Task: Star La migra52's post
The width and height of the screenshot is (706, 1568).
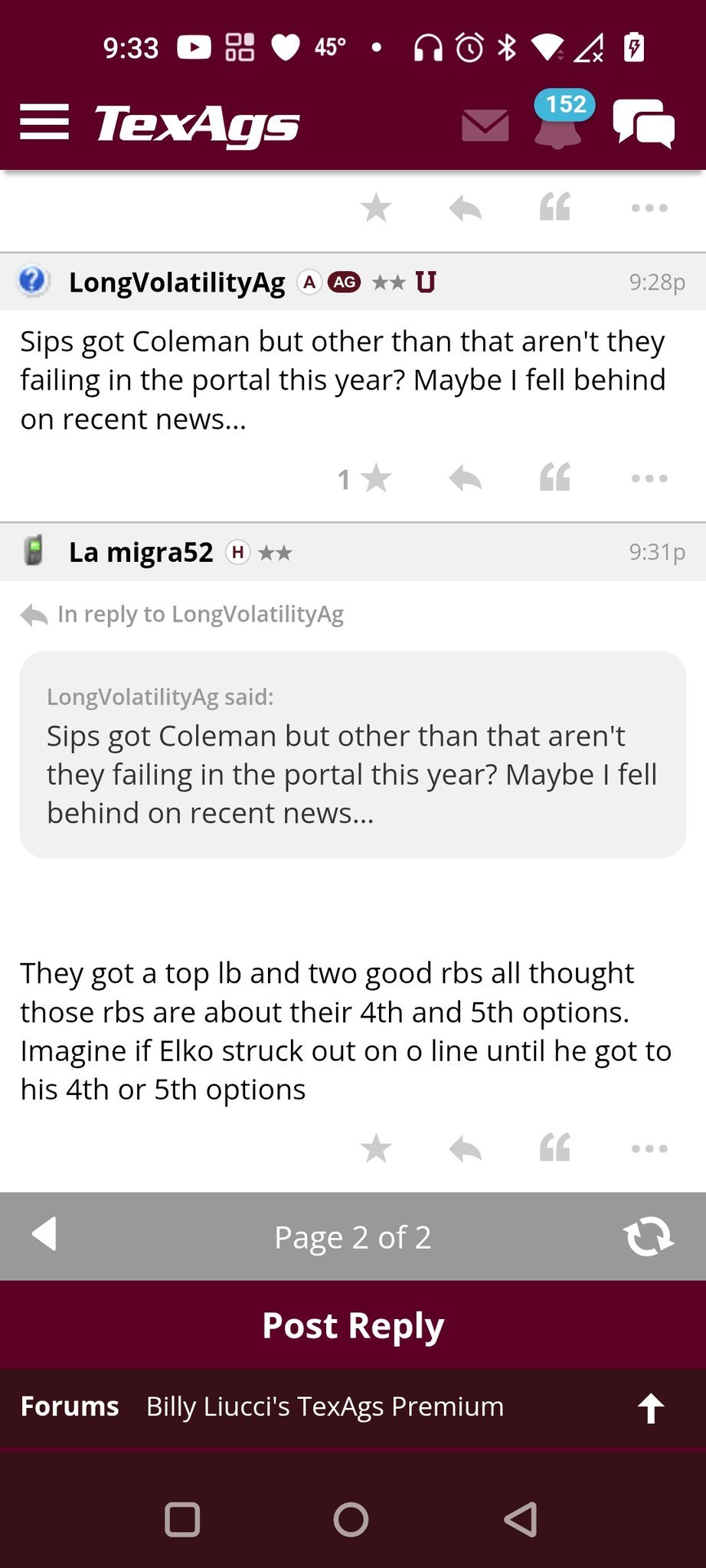Action: [x=376, y=1148]
